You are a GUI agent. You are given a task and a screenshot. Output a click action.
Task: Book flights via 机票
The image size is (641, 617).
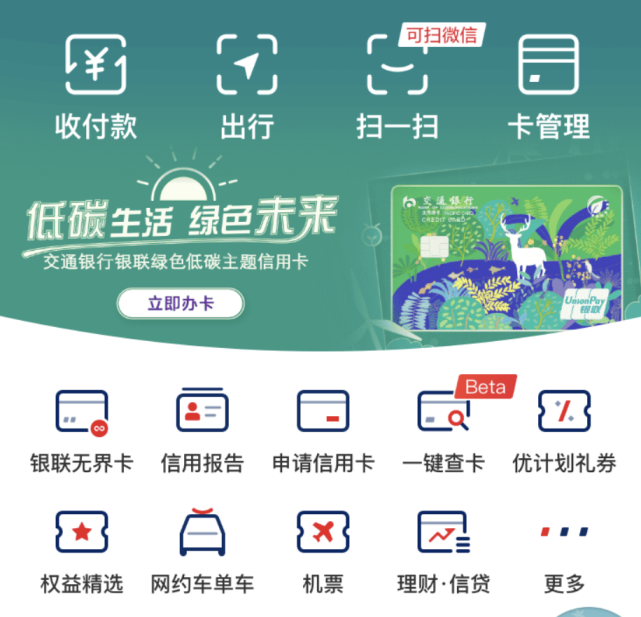click(x=323, y=550)
